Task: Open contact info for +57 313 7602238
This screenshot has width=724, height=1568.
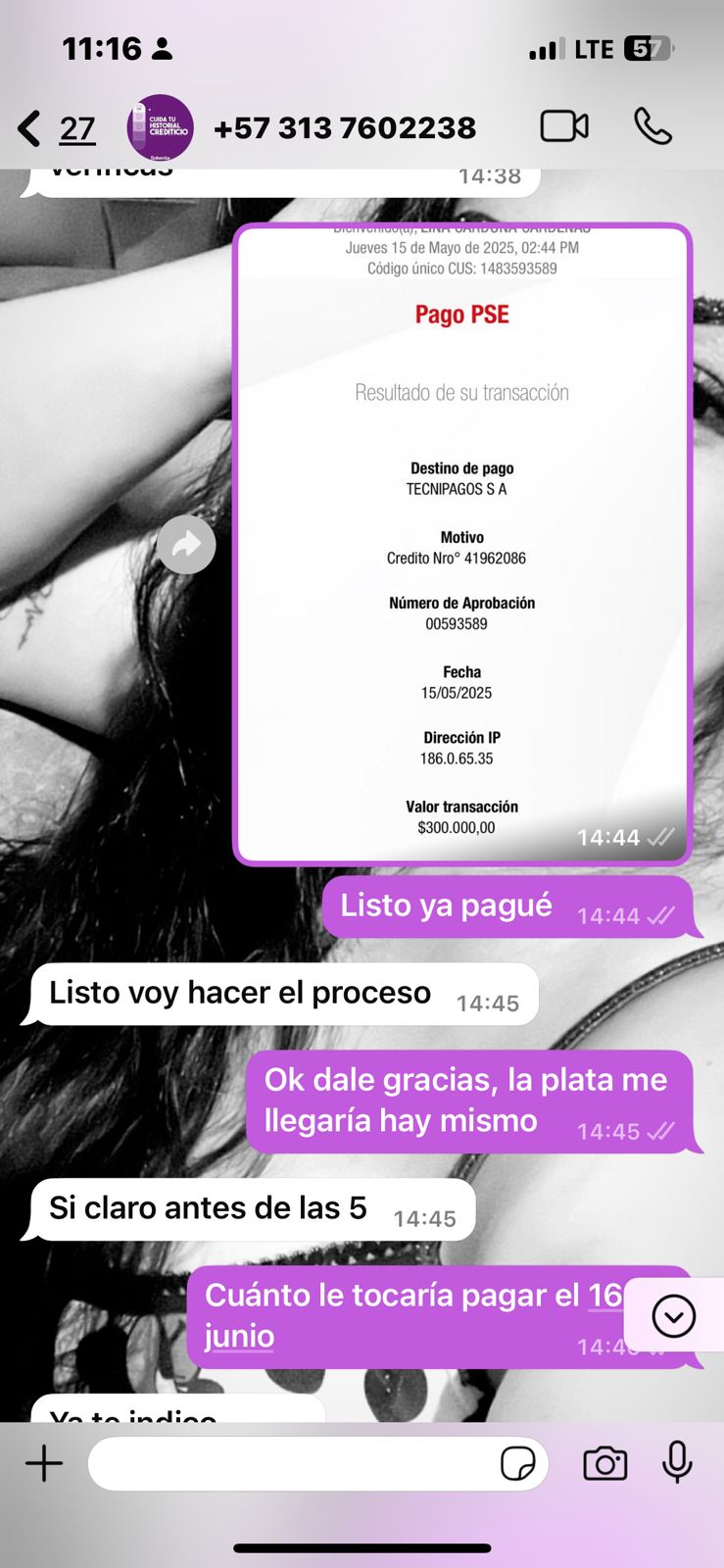Action: pos(344,128)
